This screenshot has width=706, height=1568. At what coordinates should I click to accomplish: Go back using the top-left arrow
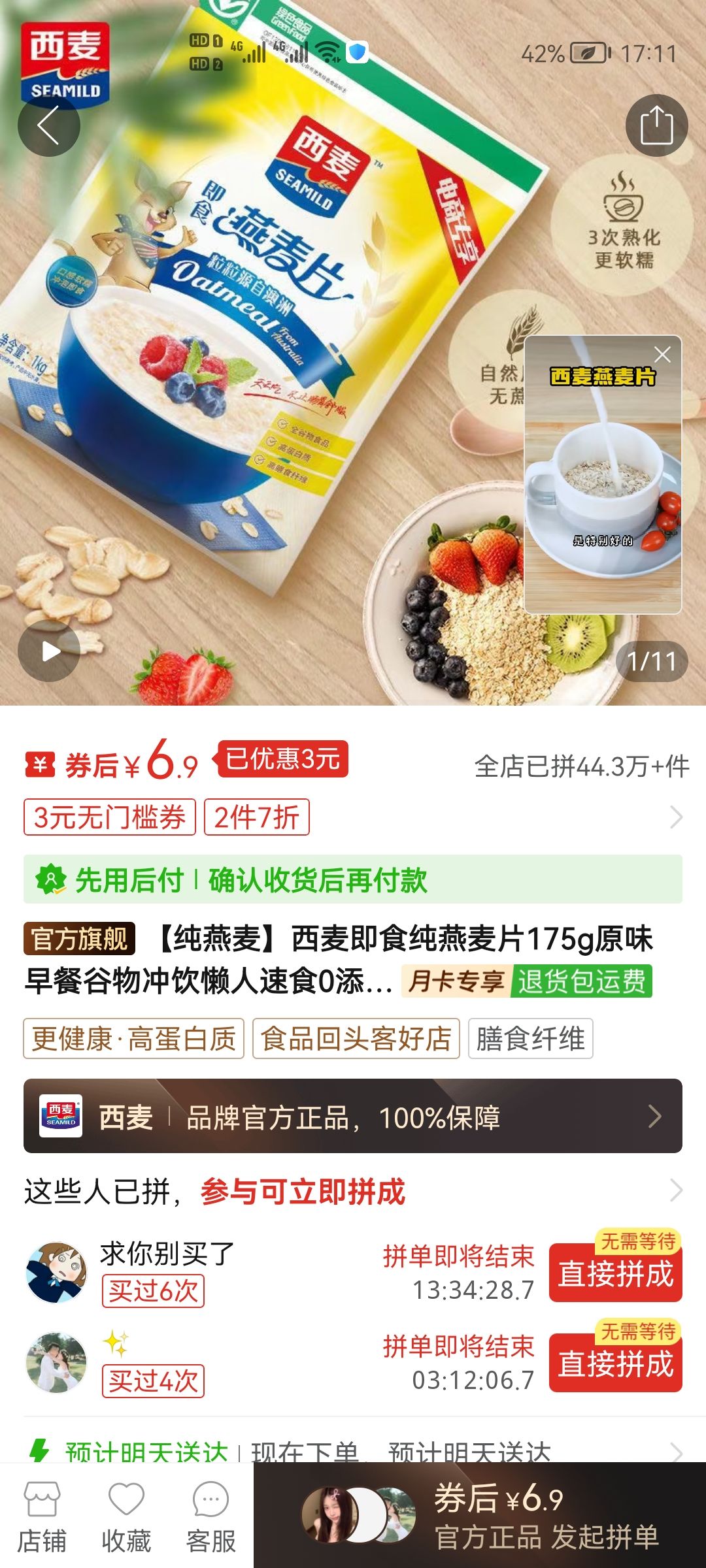pyautogui.click(x=49, y=125)
